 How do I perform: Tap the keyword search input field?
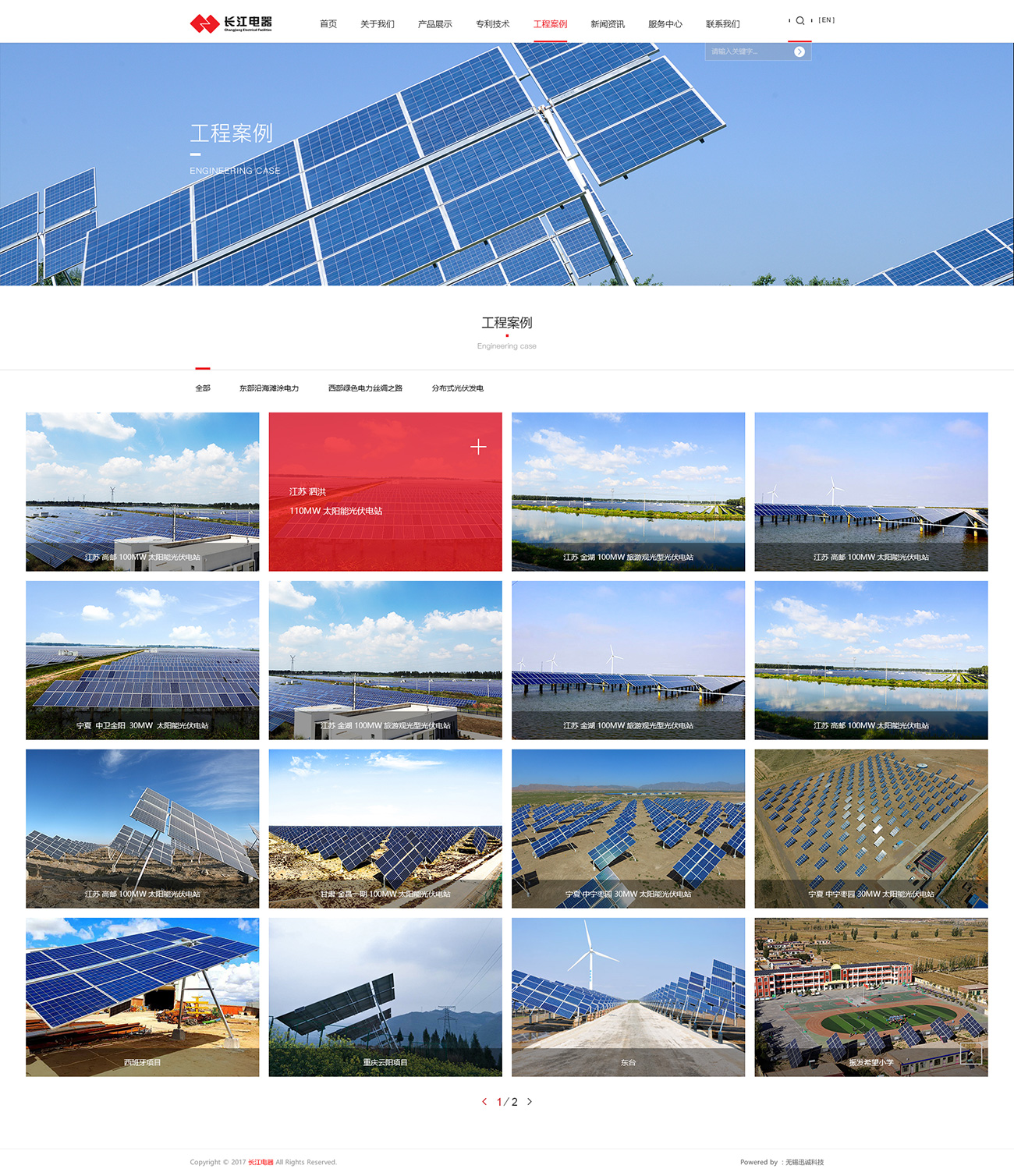point(748,51)
